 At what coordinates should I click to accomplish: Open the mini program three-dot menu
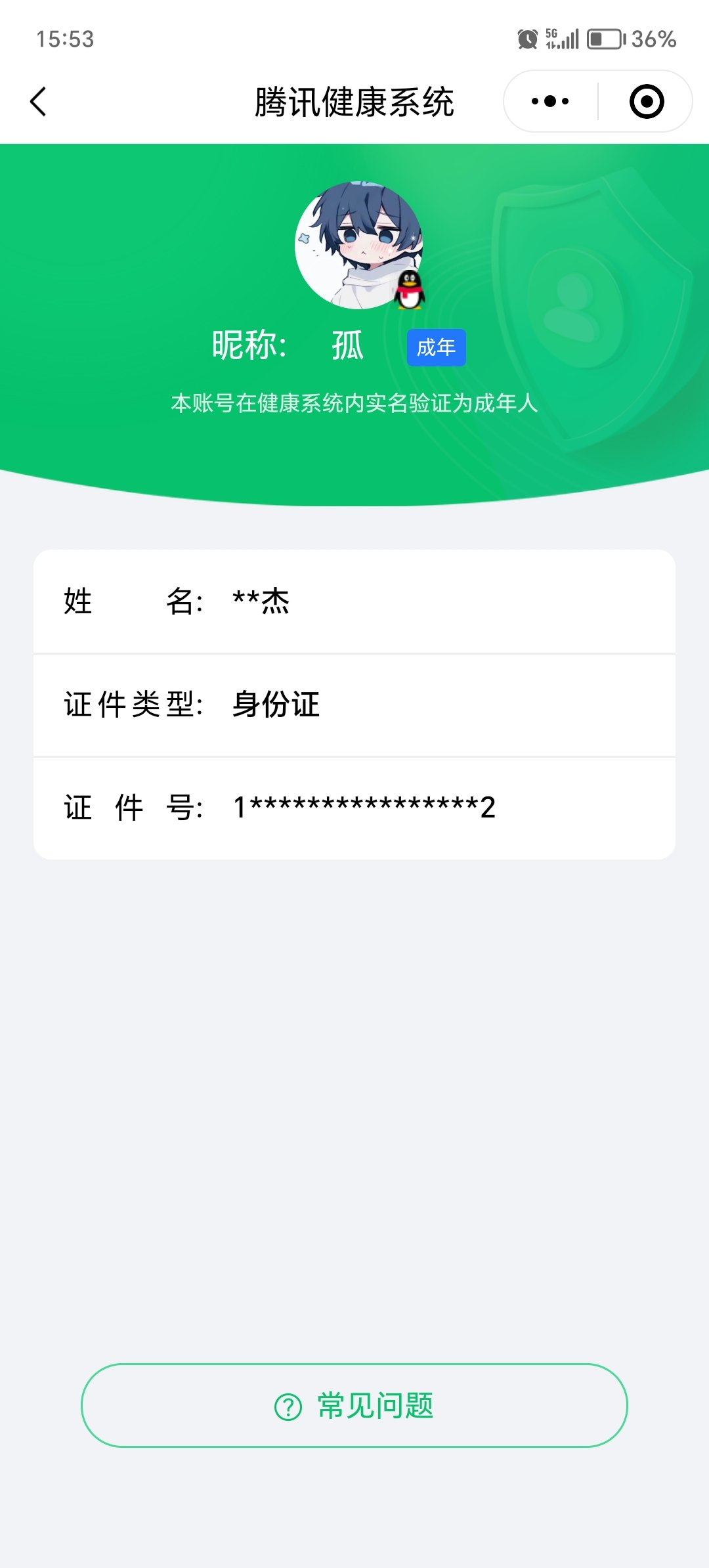(550, 101)
